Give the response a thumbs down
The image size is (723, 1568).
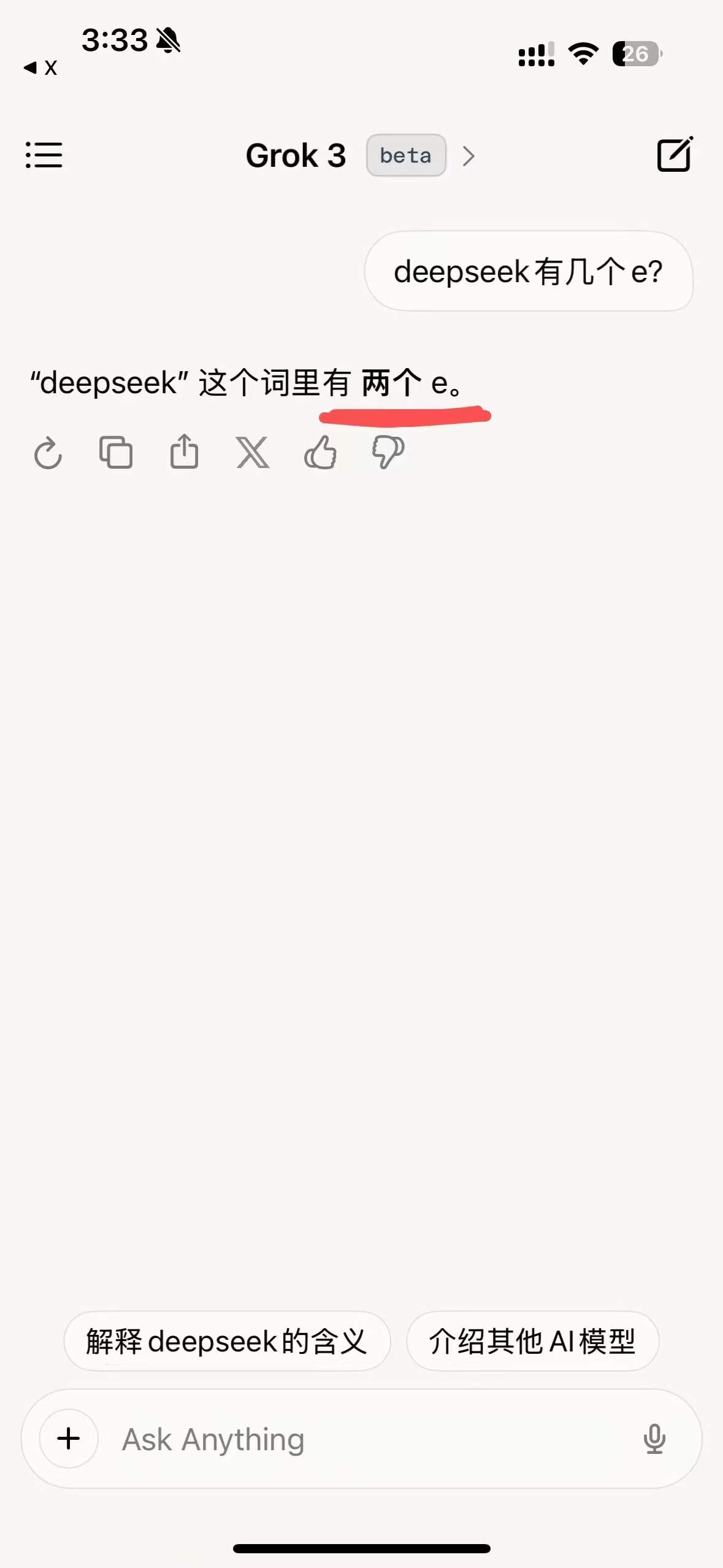[388, 453]
